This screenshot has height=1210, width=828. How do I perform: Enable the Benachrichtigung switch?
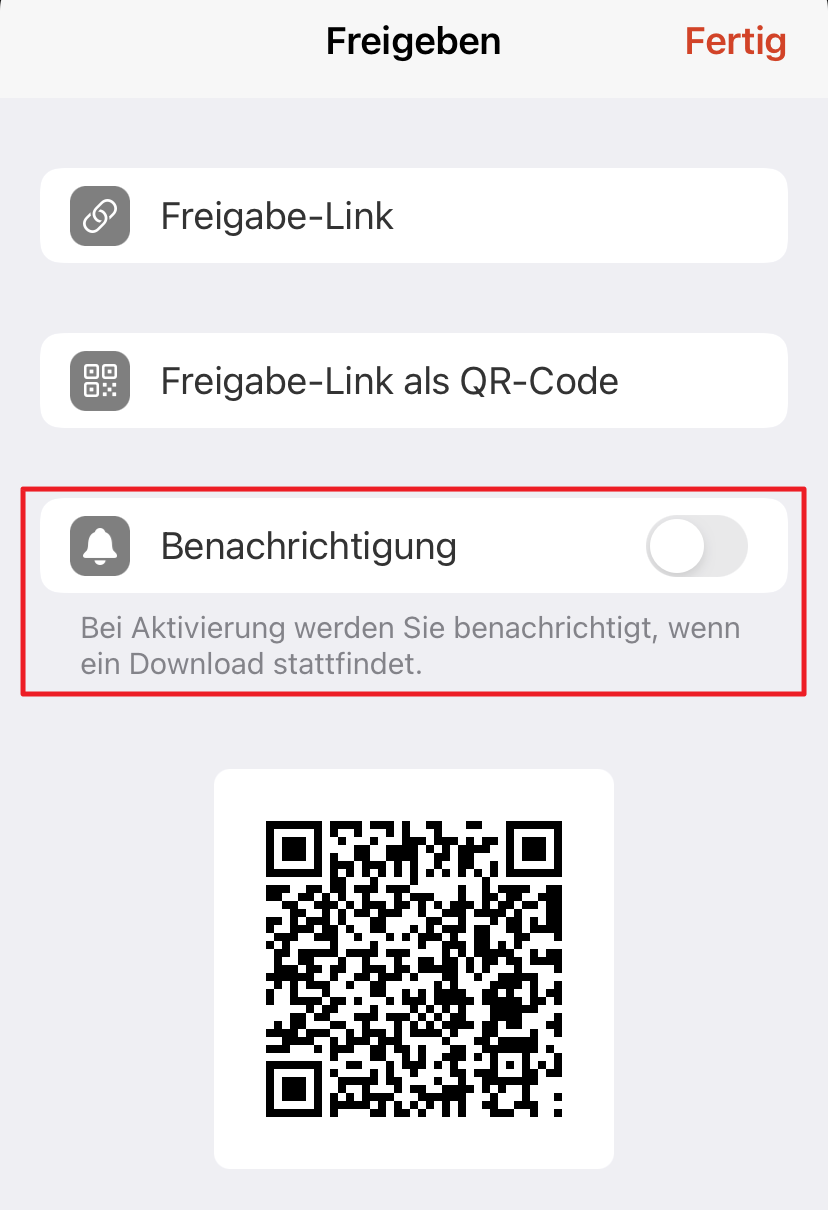click(x=696, y=547)
